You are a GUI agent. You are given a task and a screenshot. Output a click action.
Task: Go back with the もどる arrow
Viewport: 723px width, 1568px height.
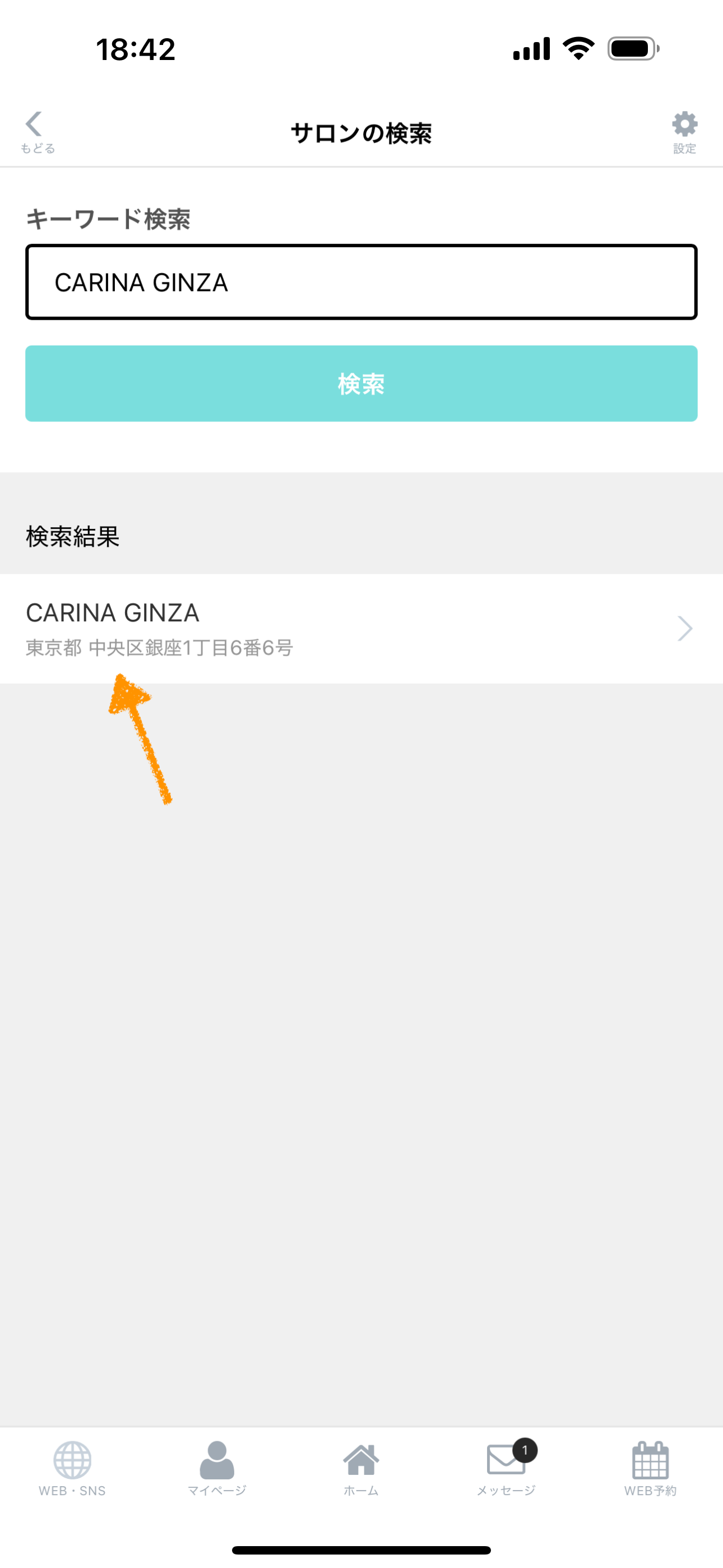36,131
